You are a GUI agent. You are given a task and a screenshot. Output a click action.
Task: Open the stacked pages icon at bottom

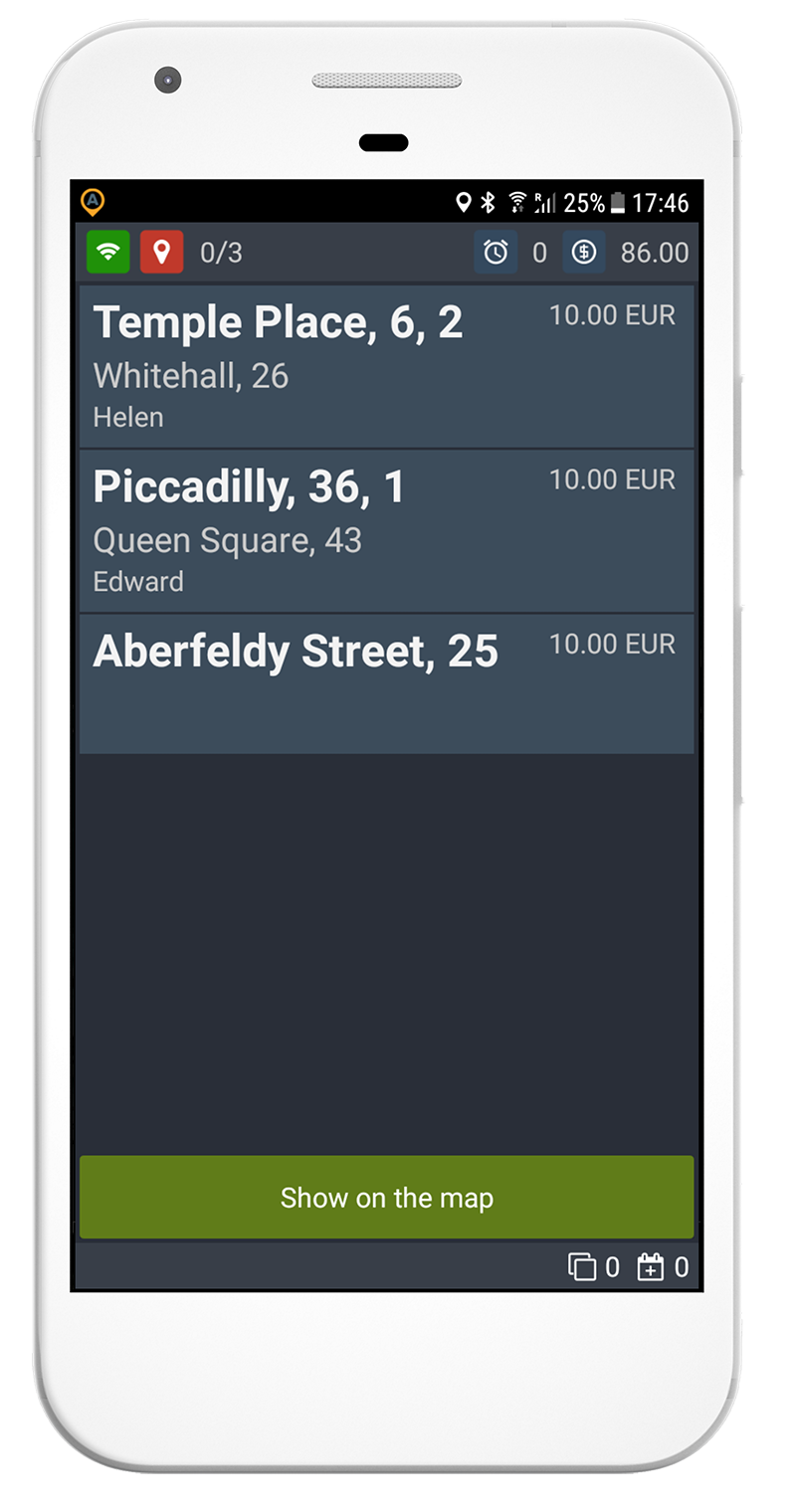[x=582, y=1266]
